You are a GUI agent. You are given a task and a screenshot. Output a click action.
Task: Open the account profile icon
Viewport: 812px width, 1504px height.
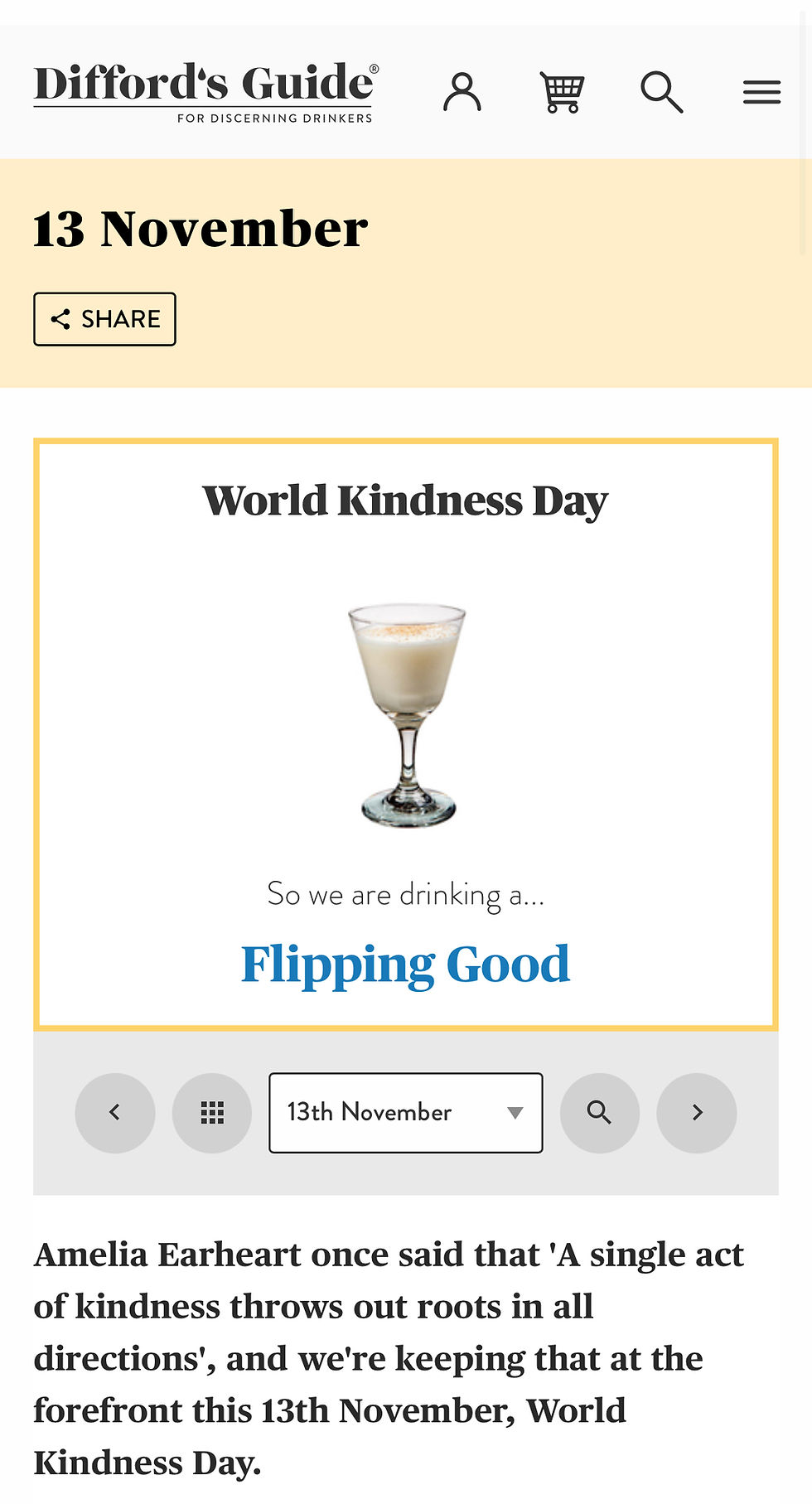pyautogui.click(x=462, y=91)
